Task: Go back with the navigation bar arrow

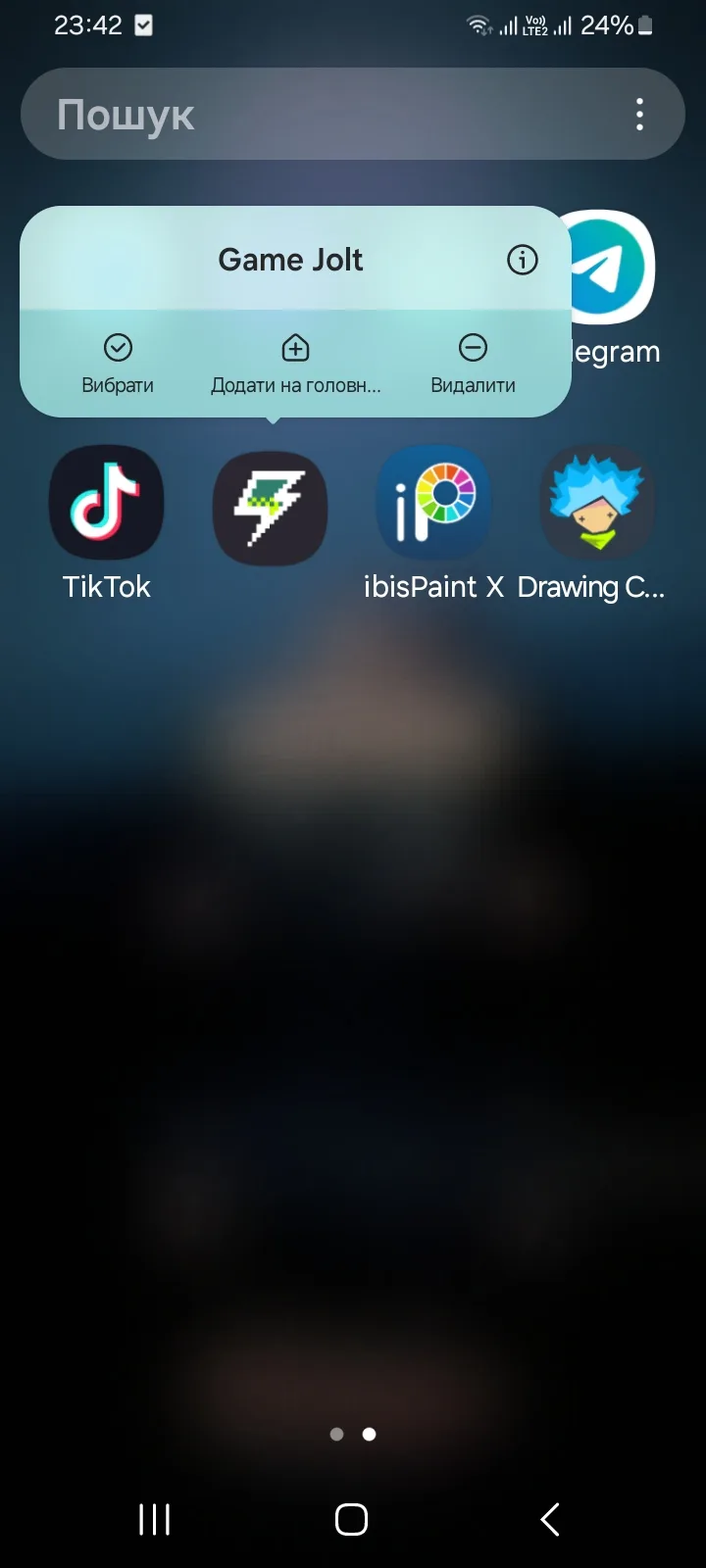Action: click(x=550, y=1519)
